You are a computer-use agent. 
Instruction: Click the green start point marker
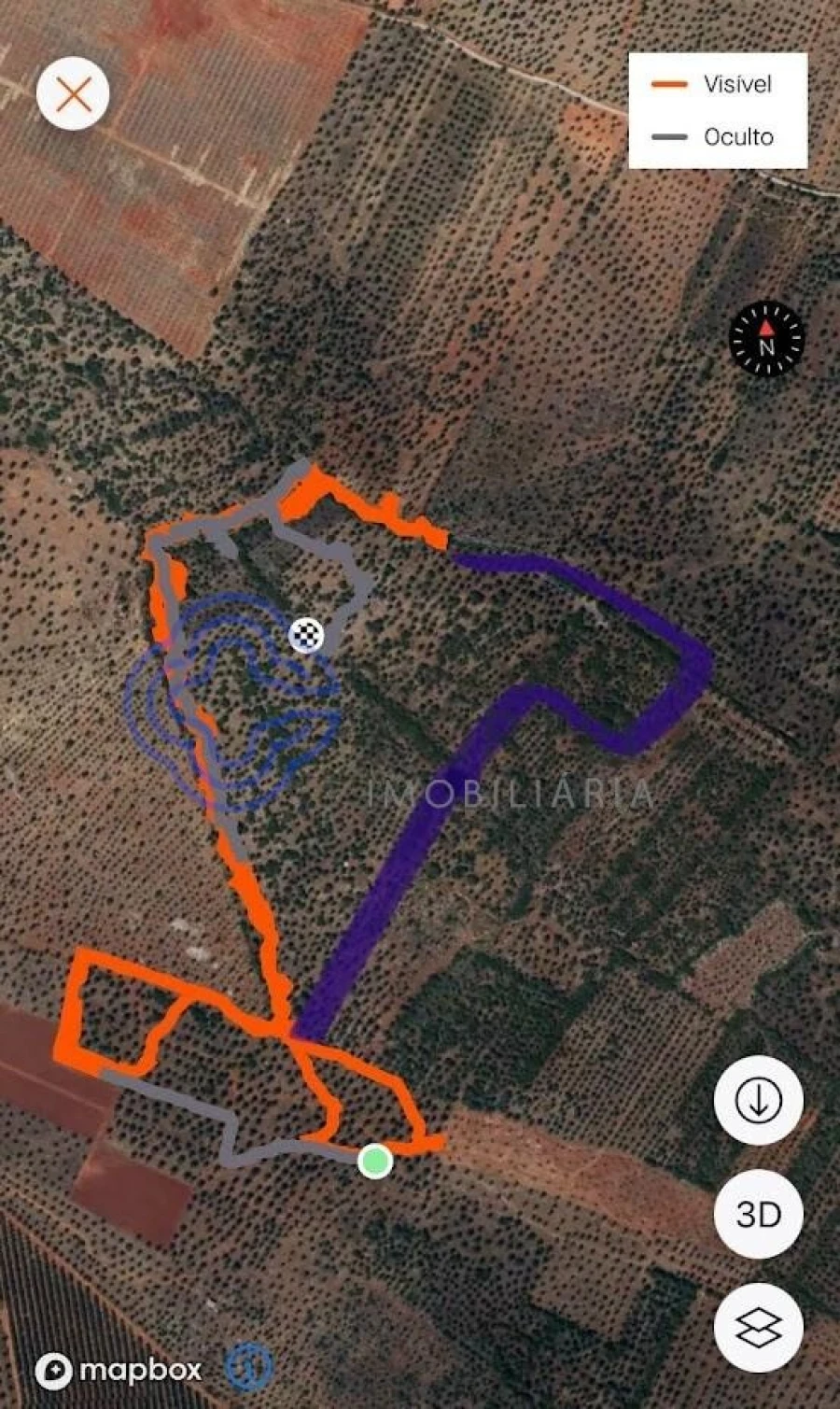coord(375,1161)
